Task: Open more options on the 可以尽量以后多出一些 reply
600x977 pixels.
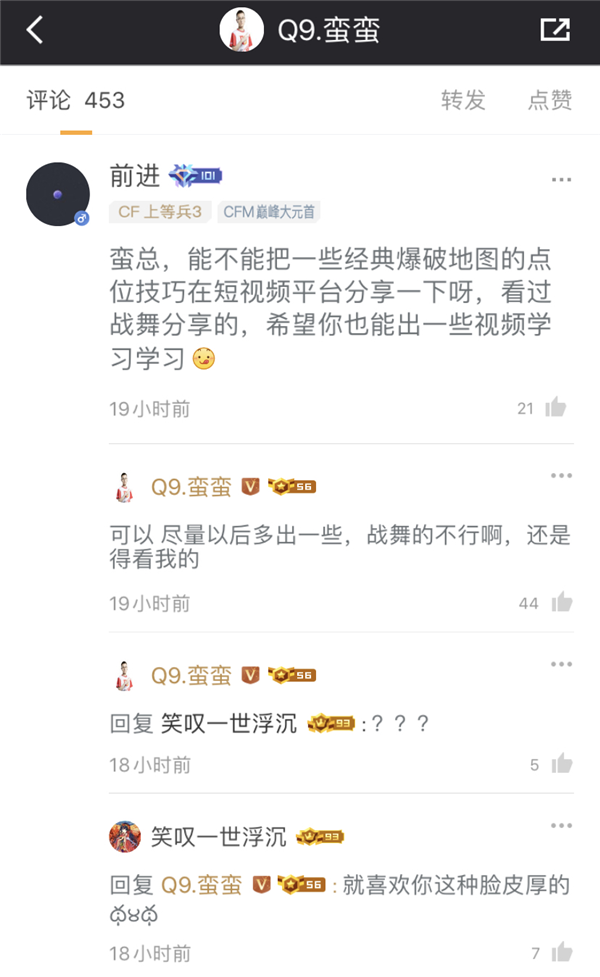Action: (x=562, y=474)
